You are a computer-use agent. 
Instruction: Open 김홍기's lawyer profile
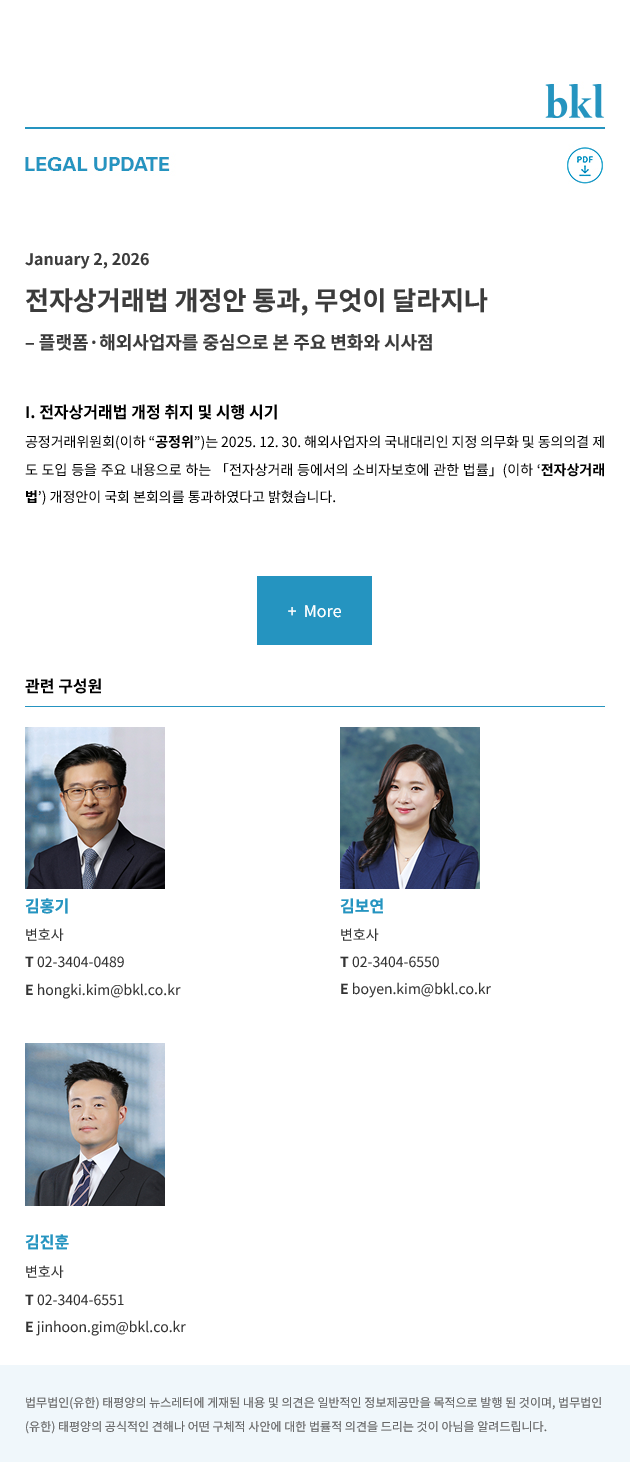47,907
